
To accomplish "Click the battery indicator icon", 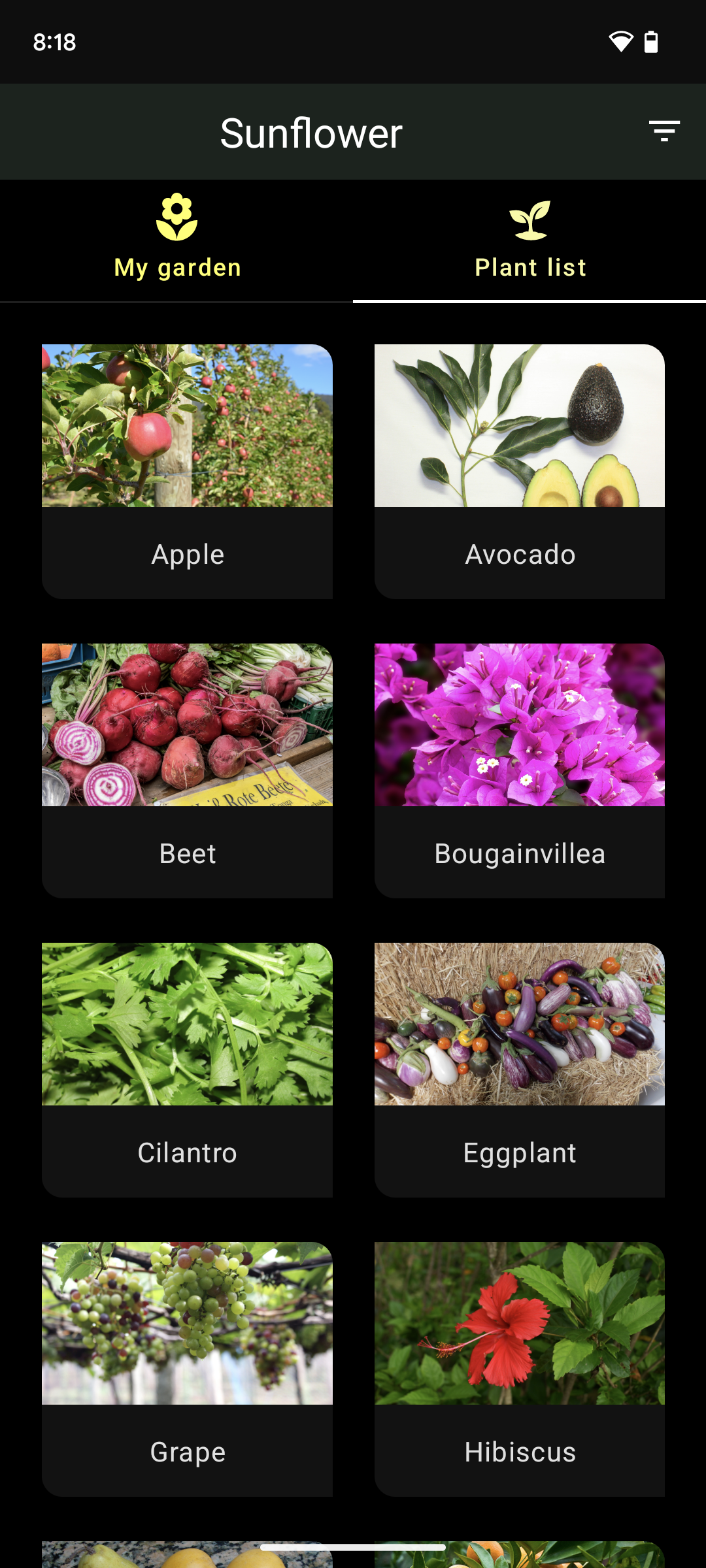I will pyautogui.click(x=650, y=42).
